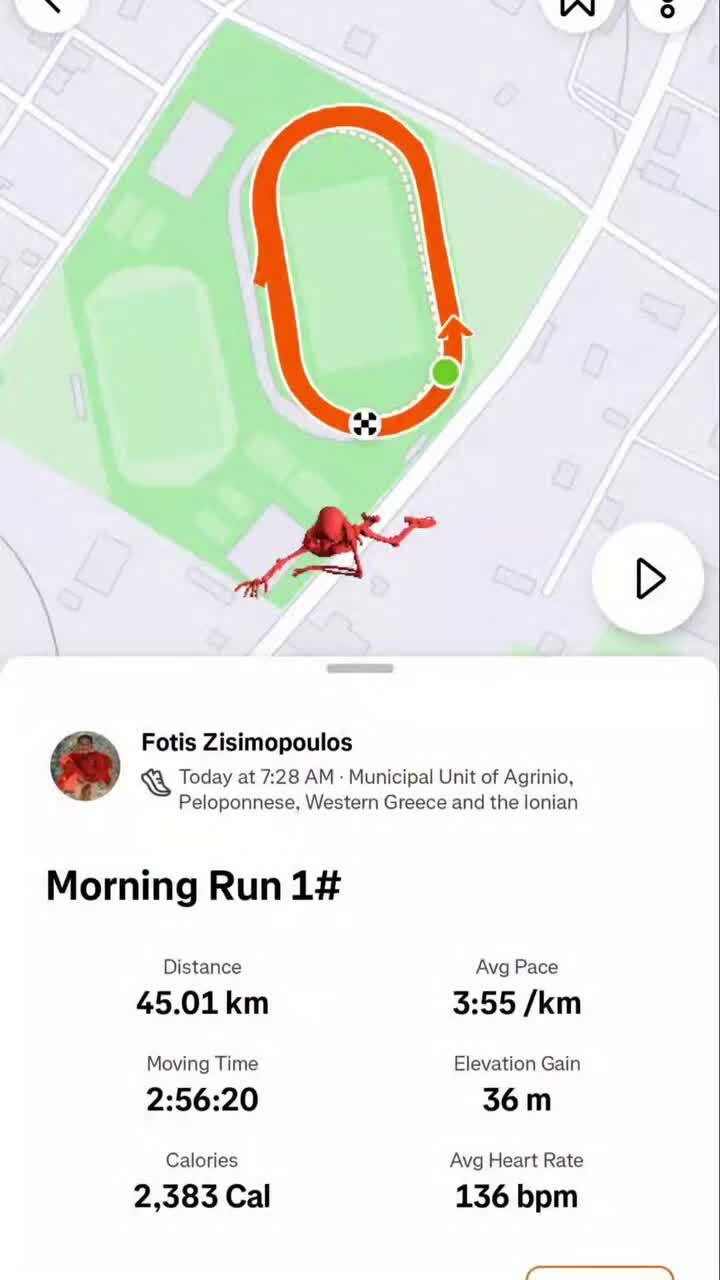Open Fotis Zisimopoulos's profile picture

click(86, 766)
